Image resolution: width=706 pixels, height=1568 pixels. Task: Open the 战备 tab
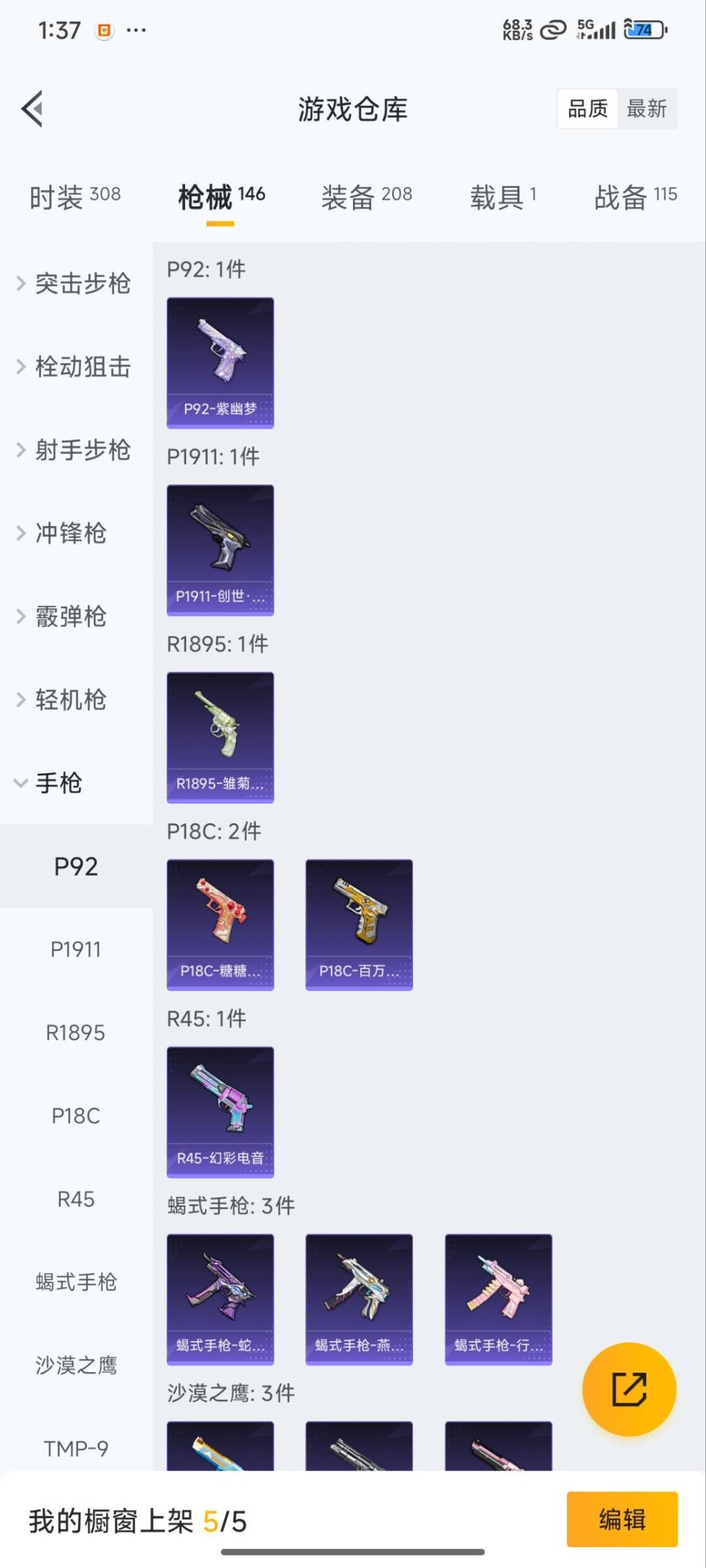click(635, 196)
